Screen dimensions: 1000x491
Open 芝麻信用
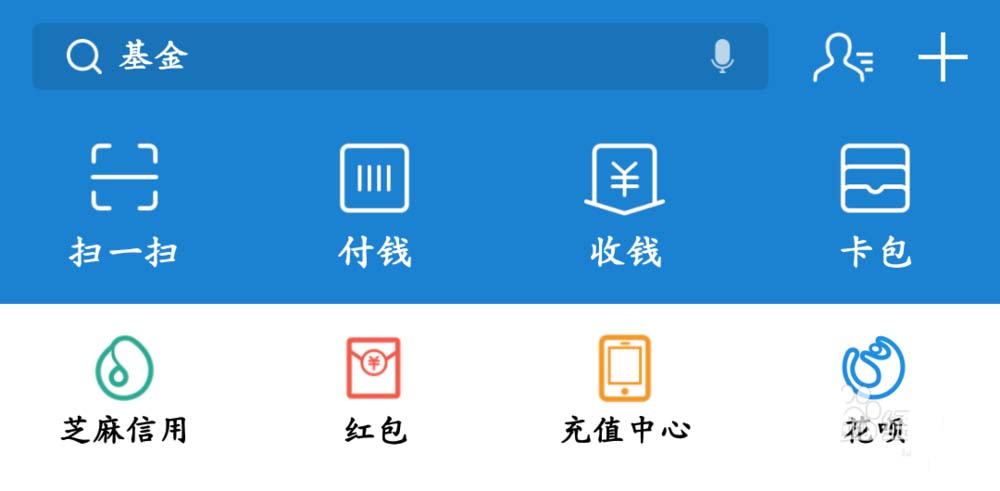pos(124,390)
